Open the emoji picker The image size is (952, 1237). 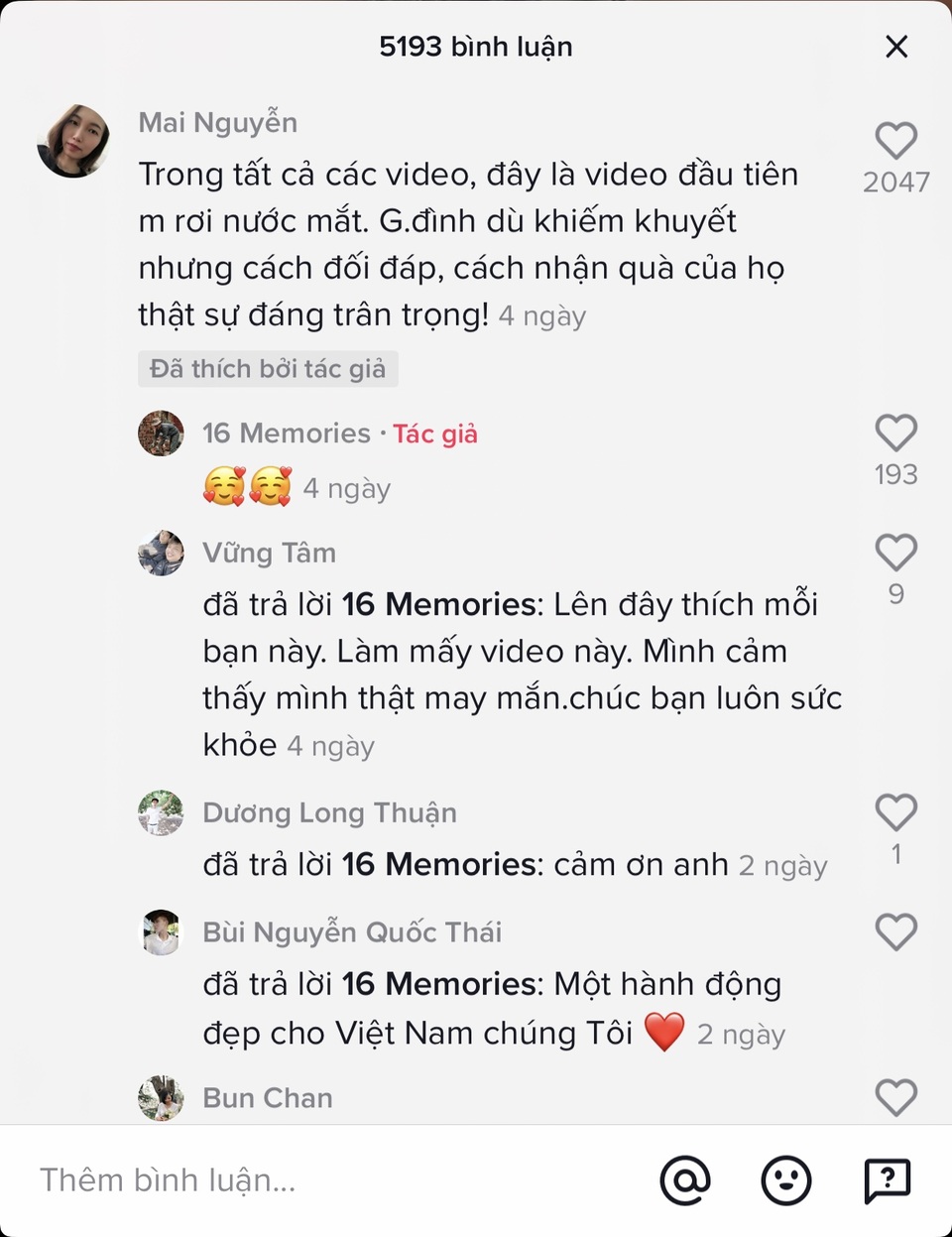pyautogui.click(x=785, y=1180)
